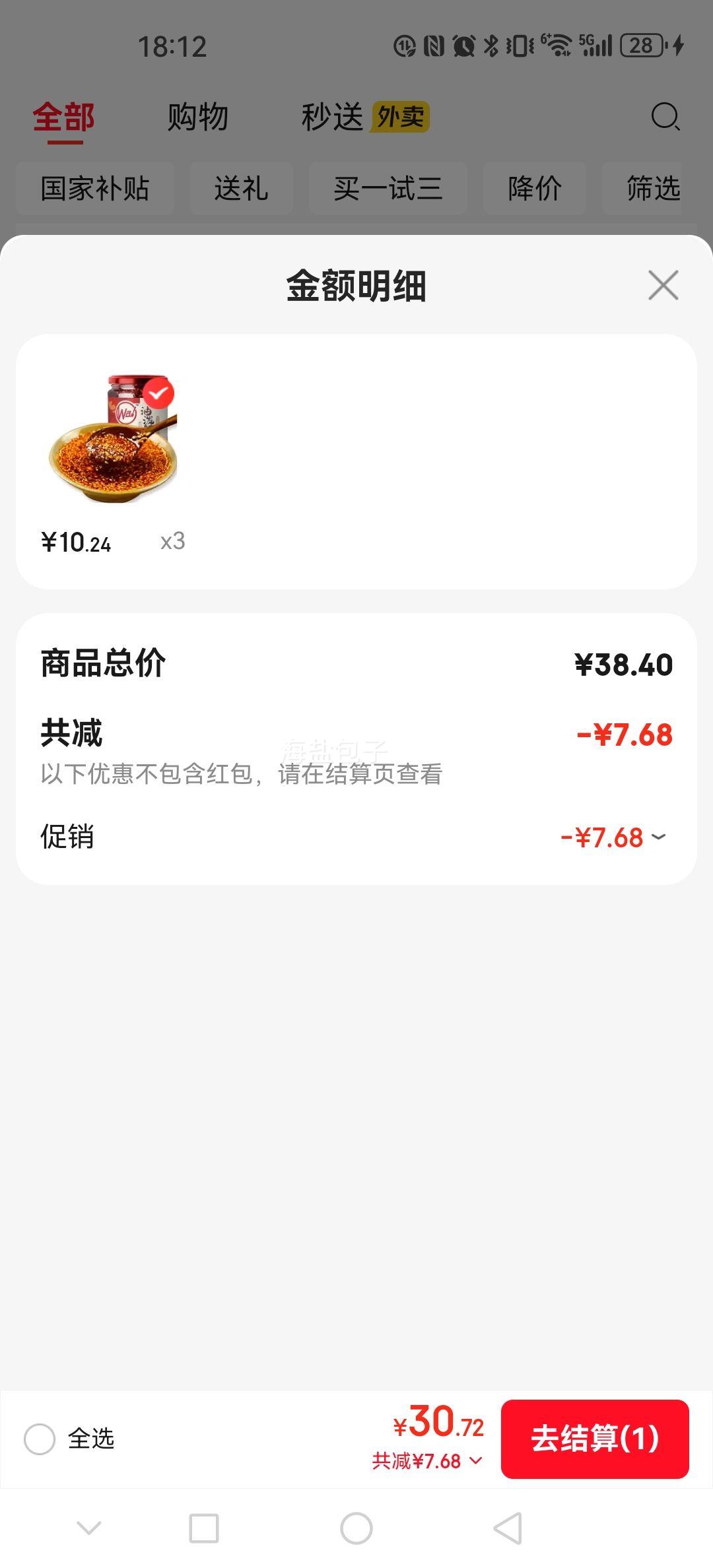Go to the system home screen
This screenshot has height=1568, width=713.
pyautogui.click(x=356, y=1528)
